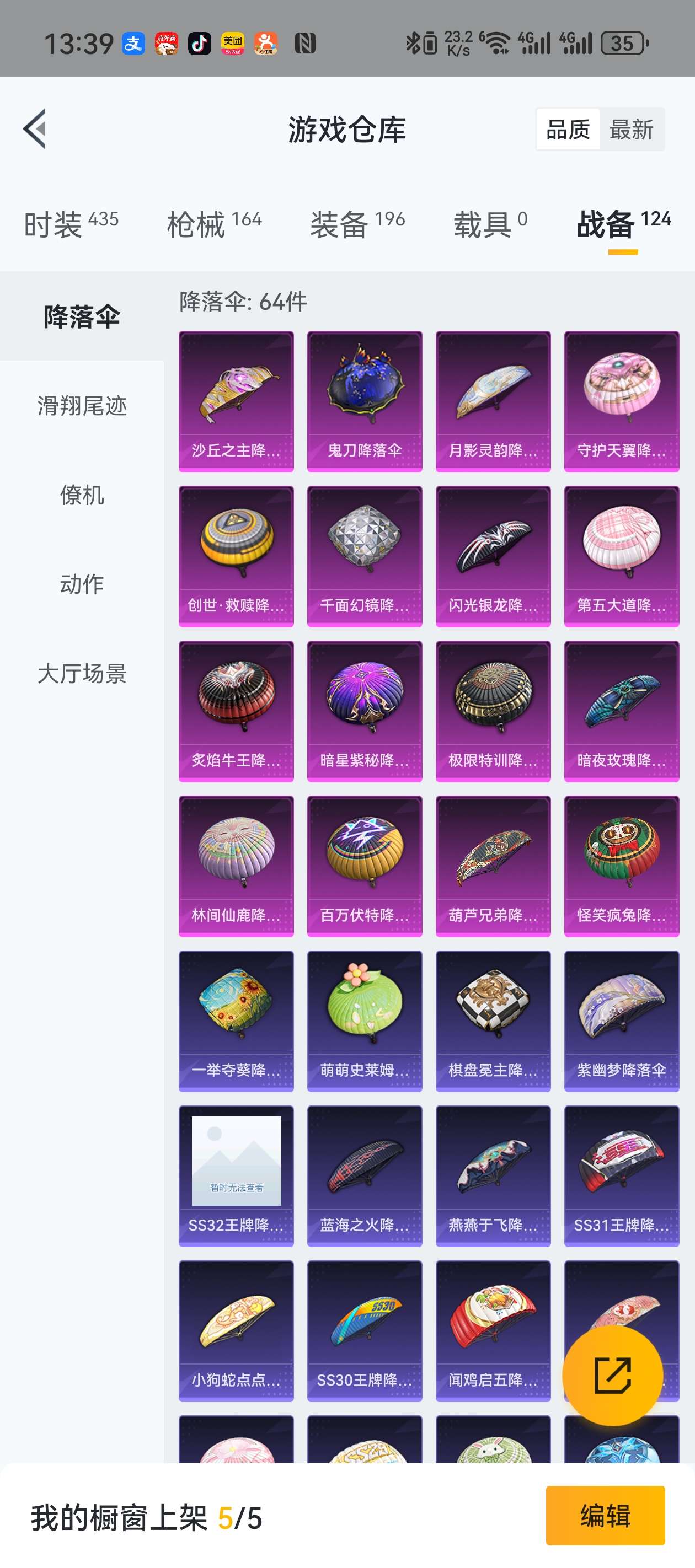The width and height of the screenshot is (695, 1568).
Task: View the 千面幻镜 parachute
Action: 364,556
